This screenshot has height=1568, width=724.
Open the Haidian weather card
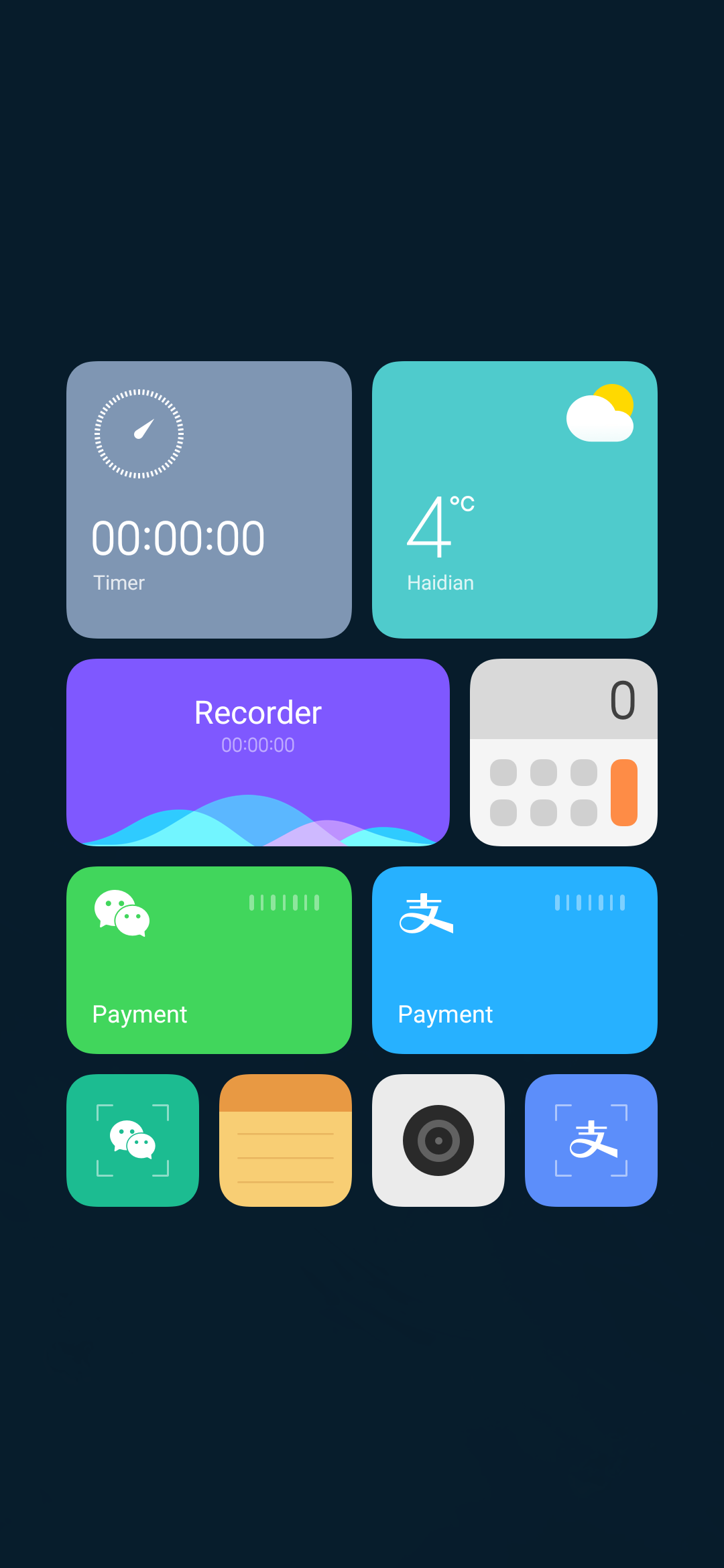pos(515,500)
